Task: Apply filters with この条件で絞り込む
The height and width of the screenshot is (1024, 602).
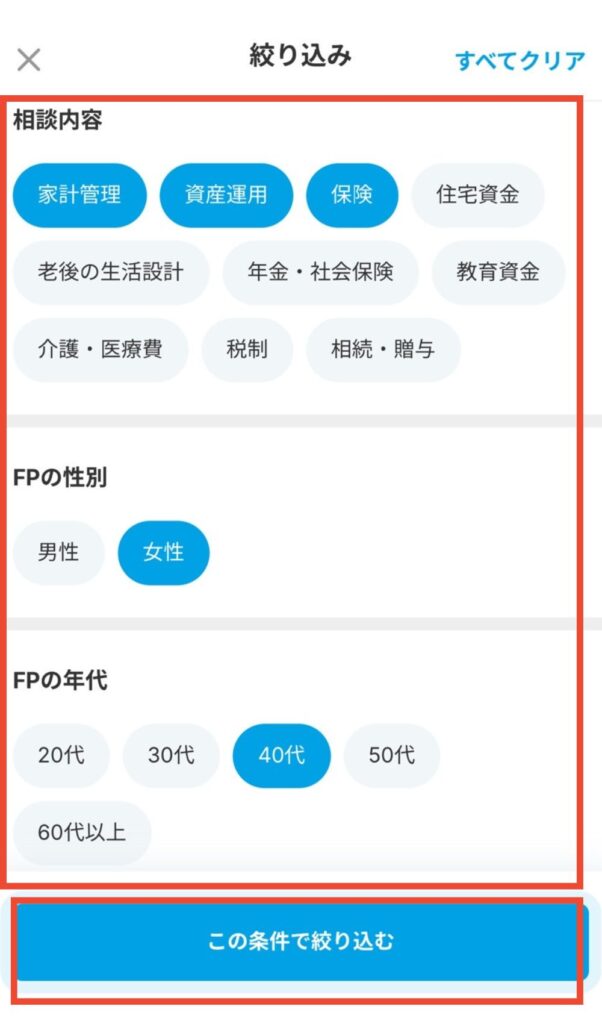Action: 300,941
